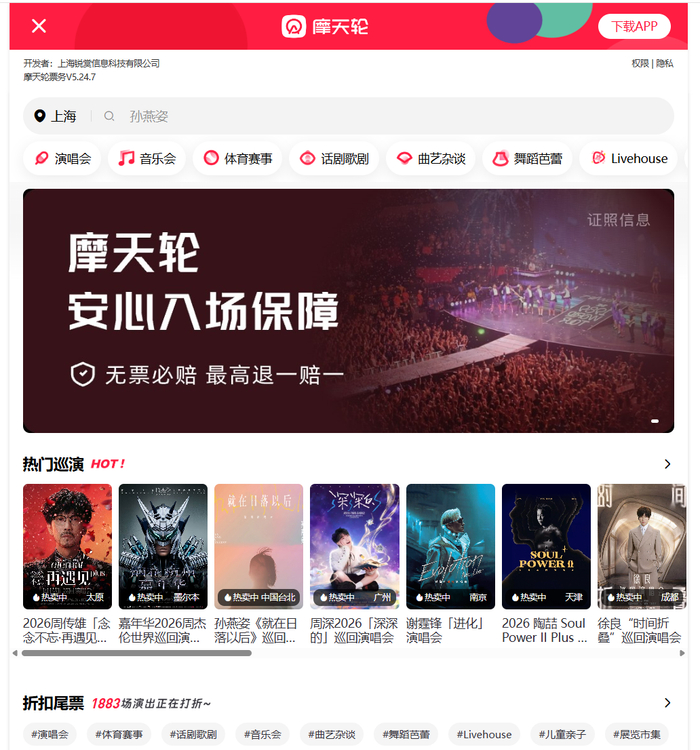Expand 热门巡演 with the arrow

667,464
